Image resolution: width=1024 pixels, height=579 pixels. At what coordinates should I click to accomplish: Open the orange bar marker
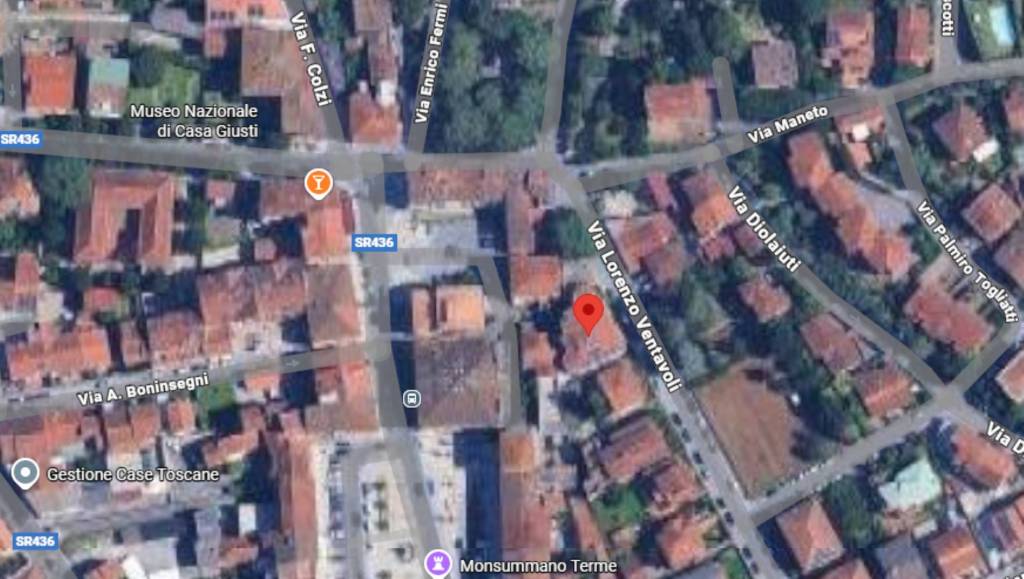[x=318, y=183]
